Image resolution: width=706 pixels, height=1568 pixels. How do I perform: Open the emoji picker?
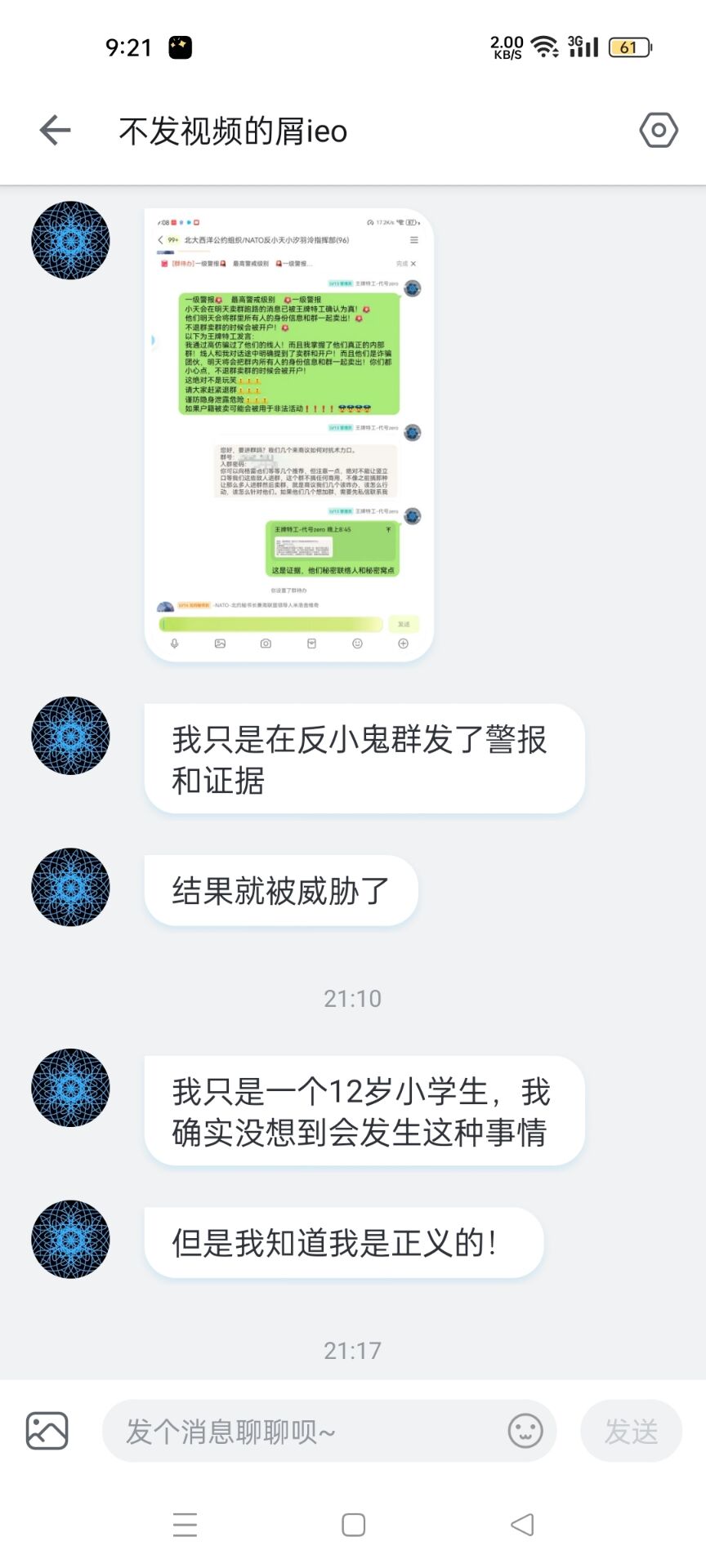[x=525, y=1431]
